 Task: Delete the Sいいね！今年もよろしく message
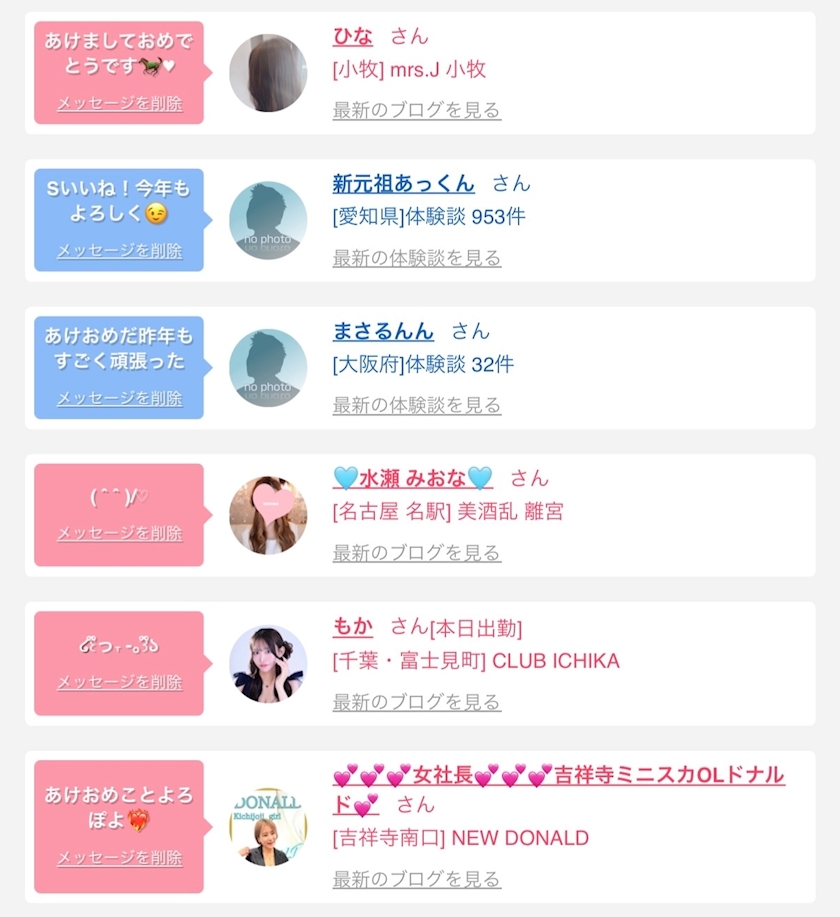[119, 251]
